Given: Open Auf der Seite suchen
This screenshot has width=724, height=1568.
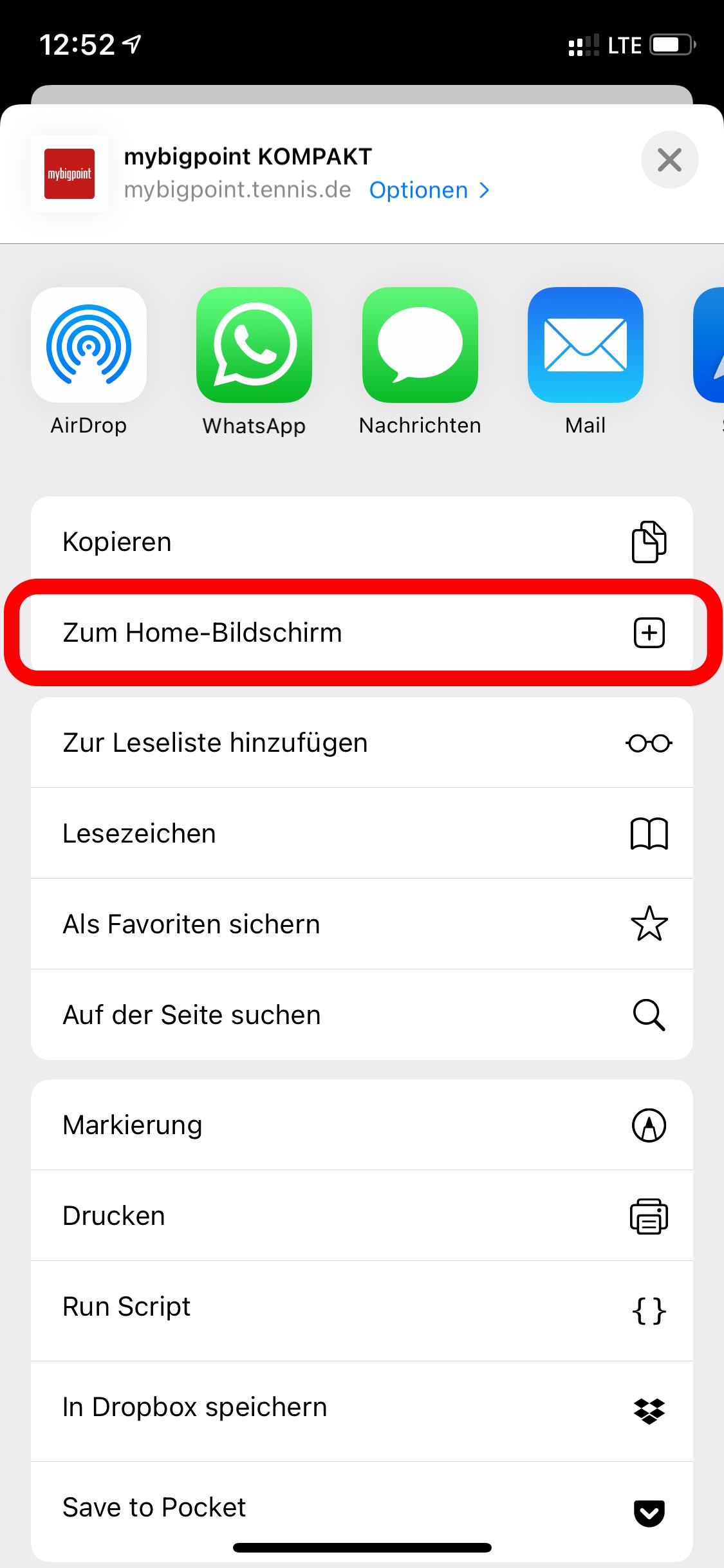Looking at the screenshot, I should point(362,1015).
